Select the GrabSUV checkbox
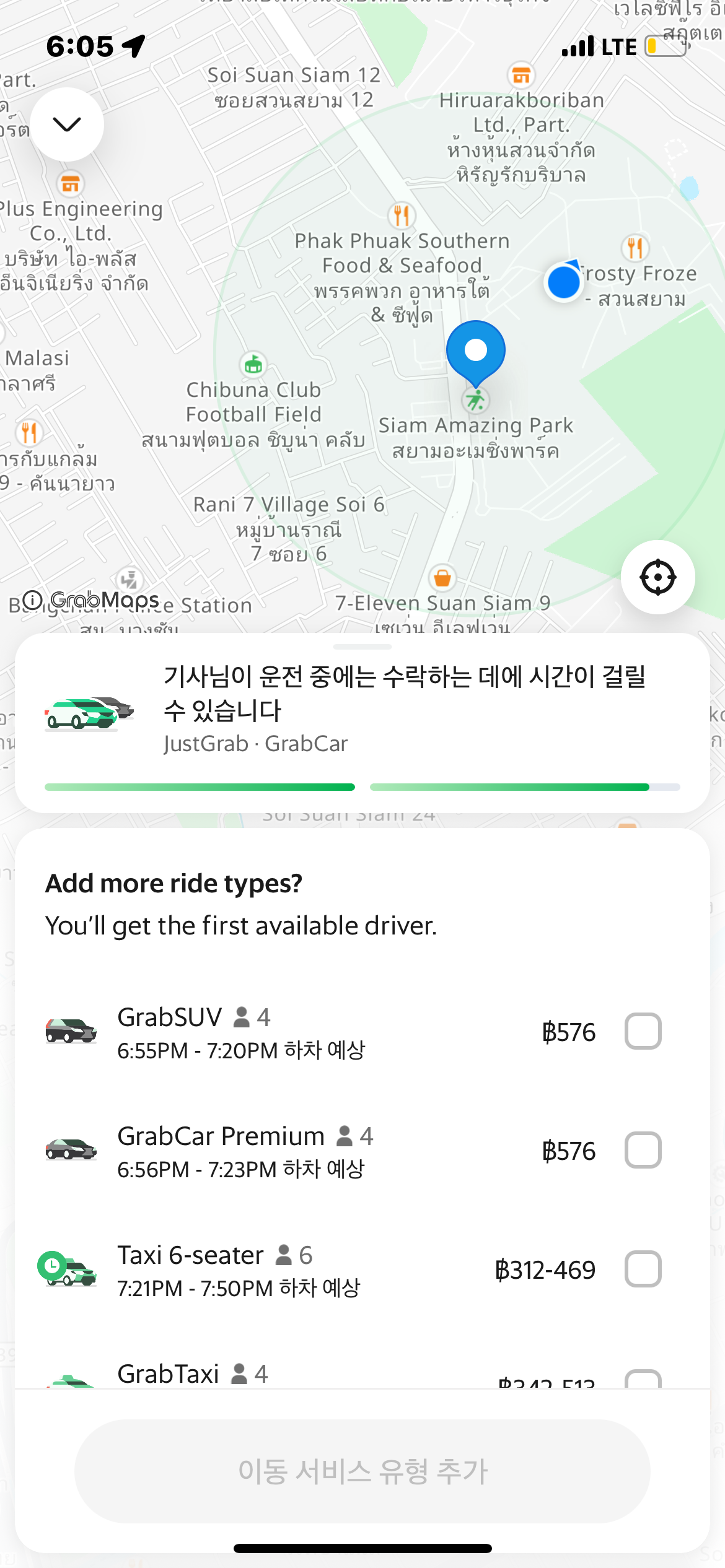Image resolution: width=725 pixels, height=1568 pixels. (643, 1031)
